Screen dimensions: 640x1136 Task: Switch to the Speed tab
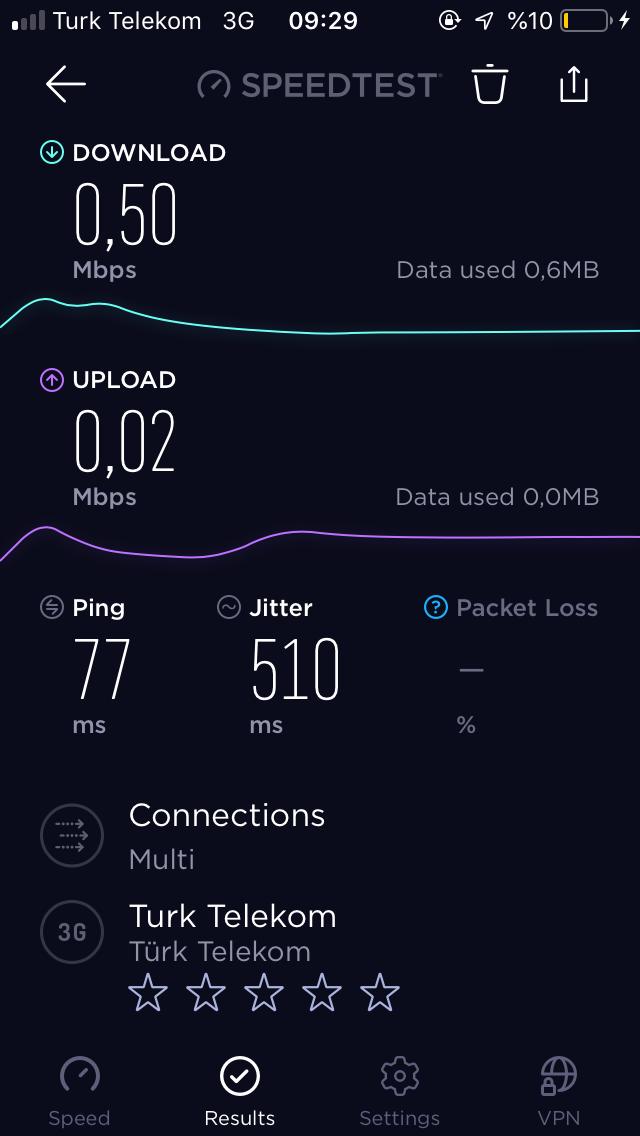(x=79, y=1091)
